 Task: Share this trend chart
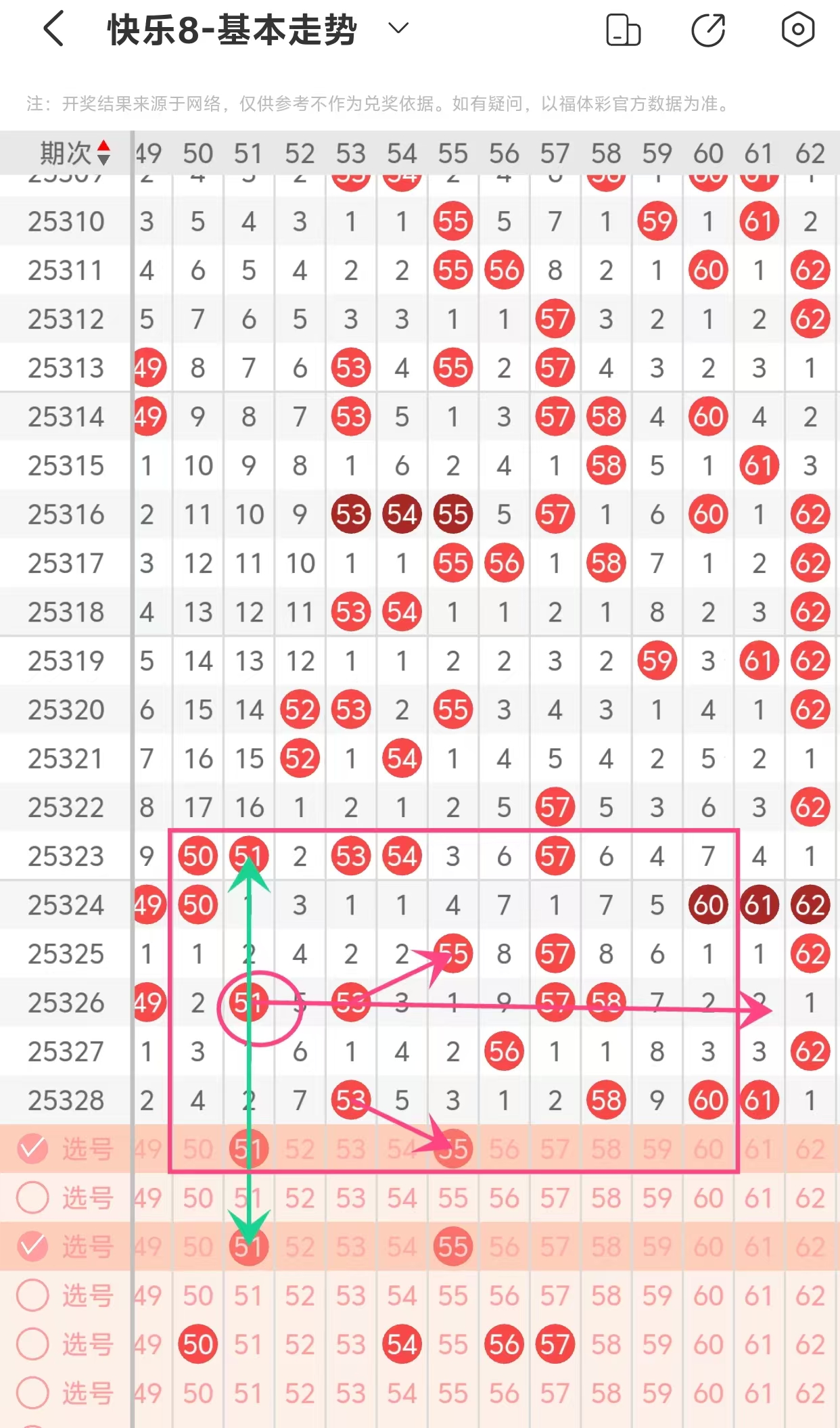pos(708,30)
